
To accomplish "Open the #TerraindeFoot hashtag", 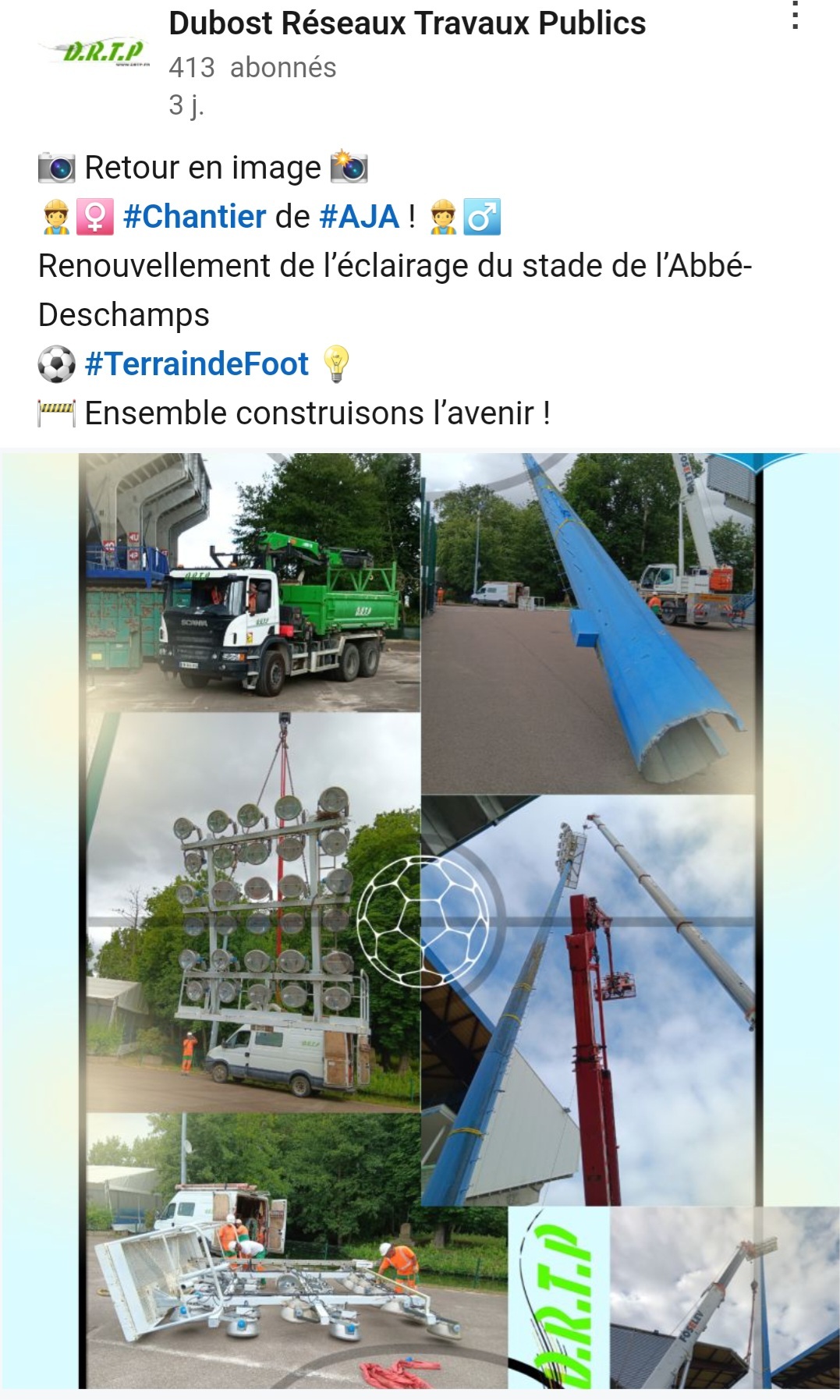I will 197,364.
